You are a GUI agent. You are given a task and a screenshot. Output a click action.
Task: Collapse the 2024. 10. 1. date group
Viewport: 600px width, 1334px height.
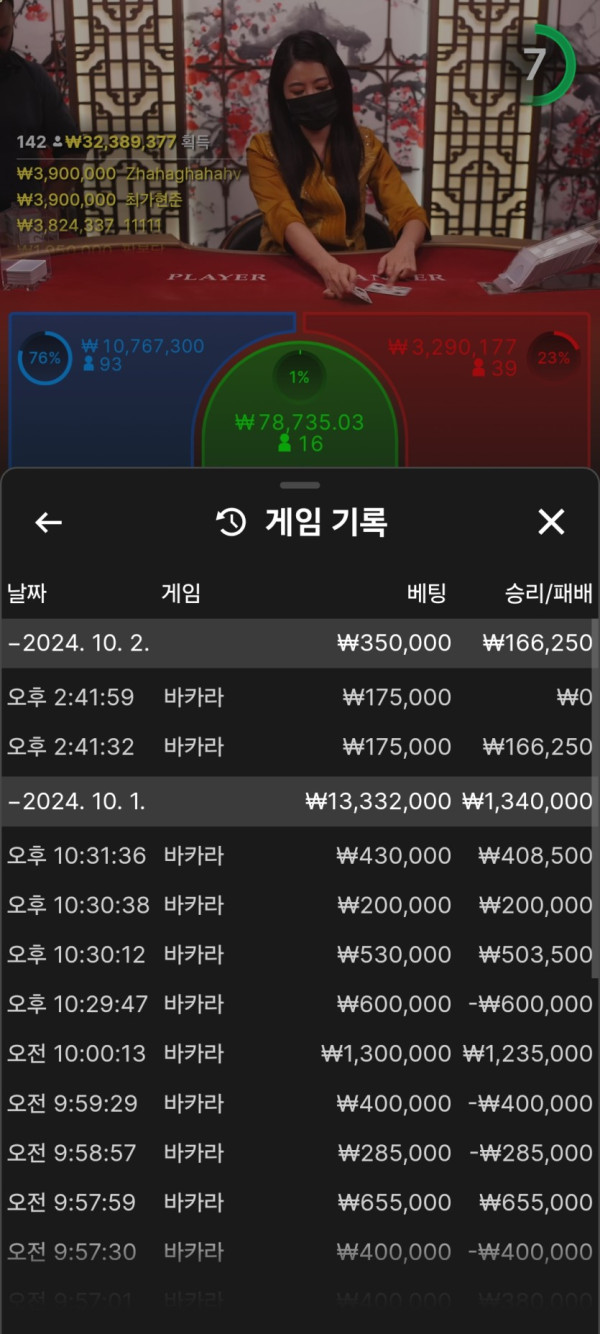(x=78, y=802)
